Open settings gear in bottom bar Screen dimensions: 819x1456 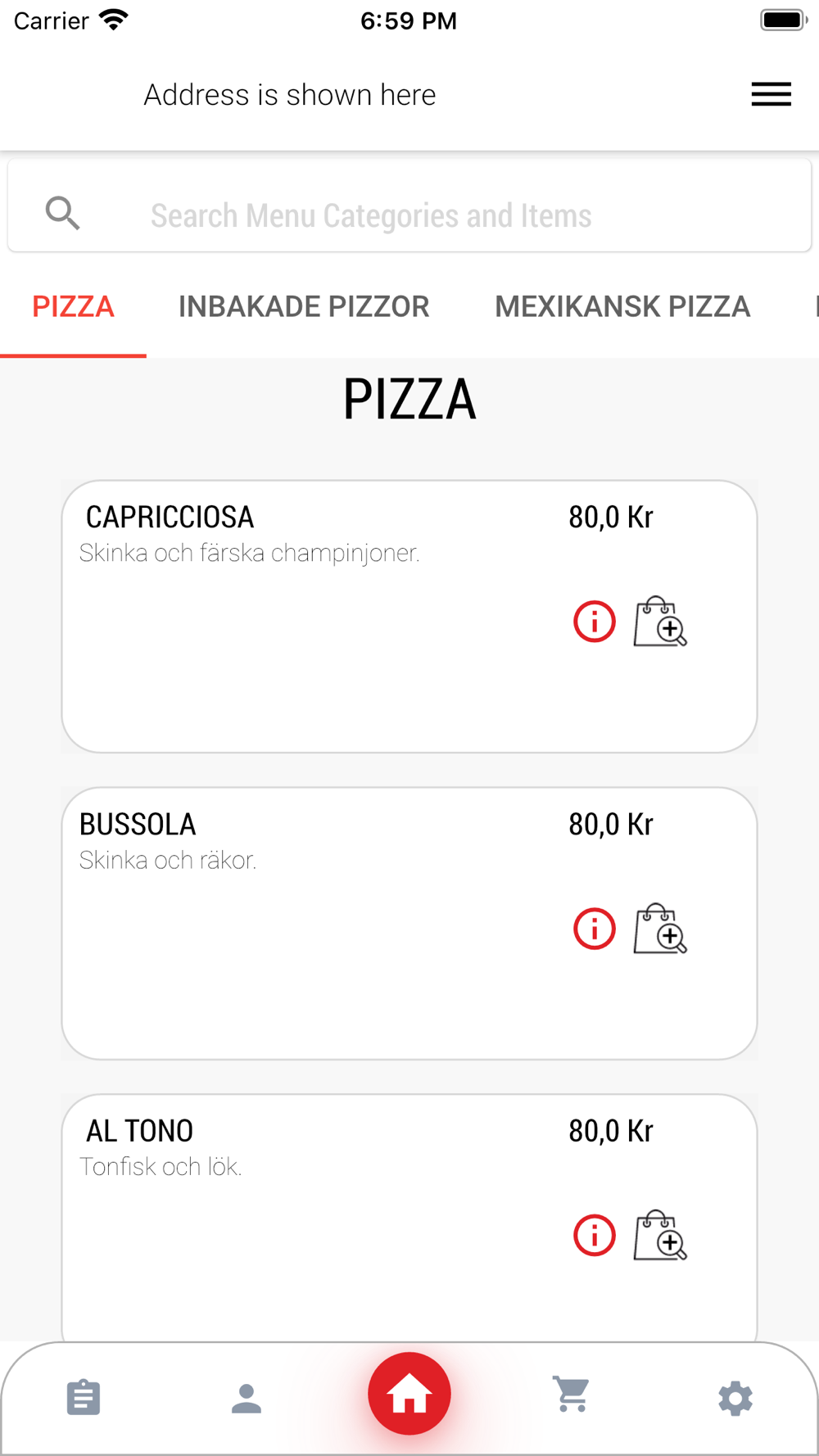coord(735,1398)
